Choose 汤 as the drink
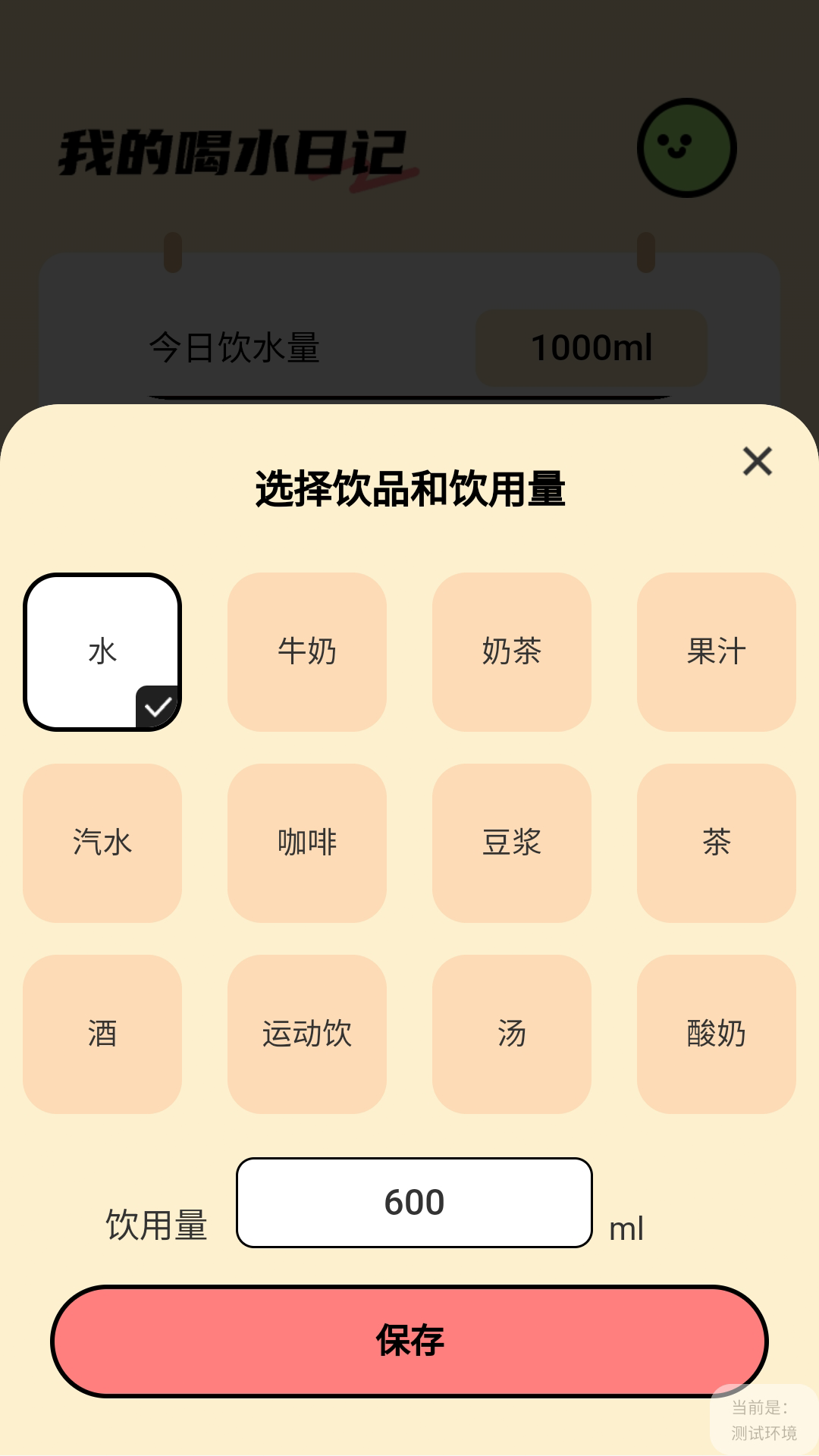 (x=511, y=1033)
